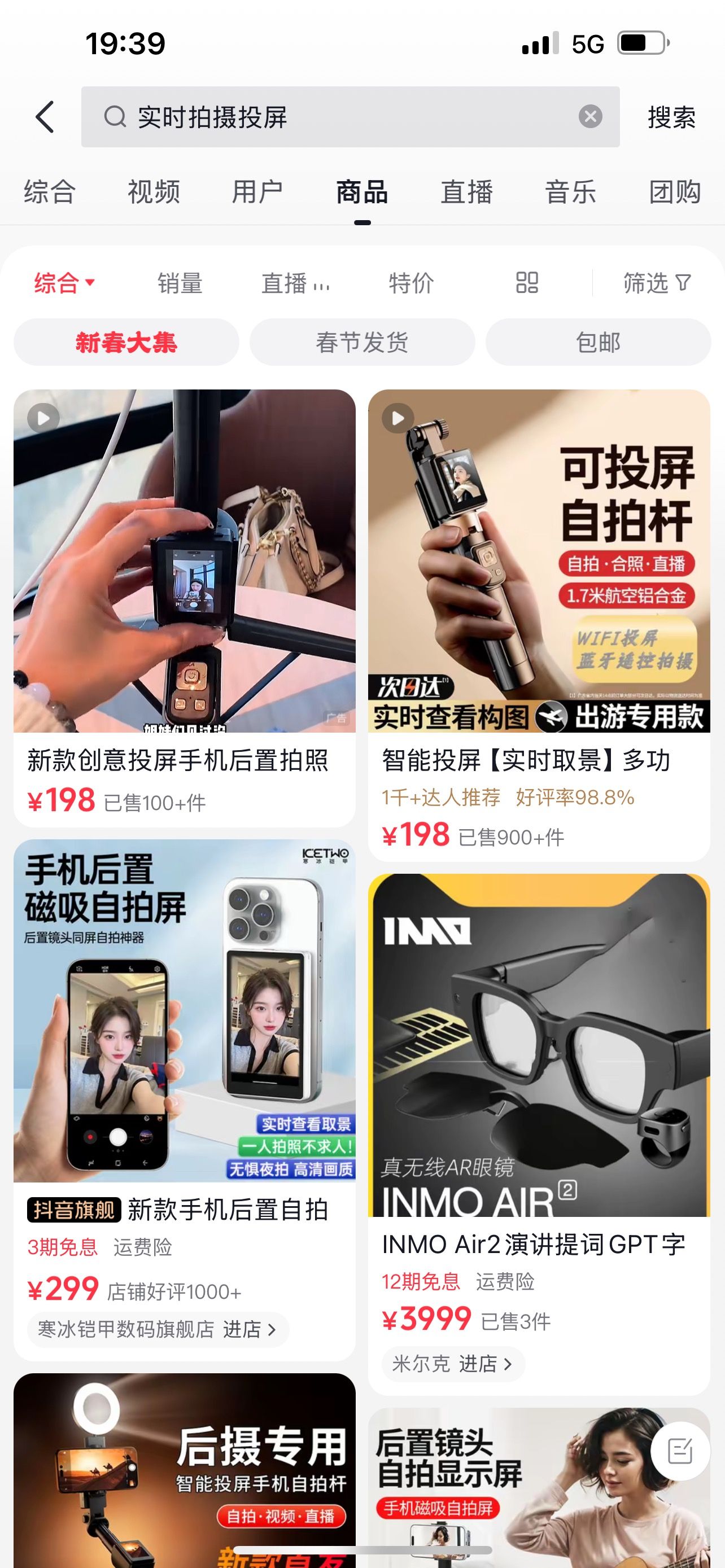Tap the floating feedback note icon

[680, 1451]
